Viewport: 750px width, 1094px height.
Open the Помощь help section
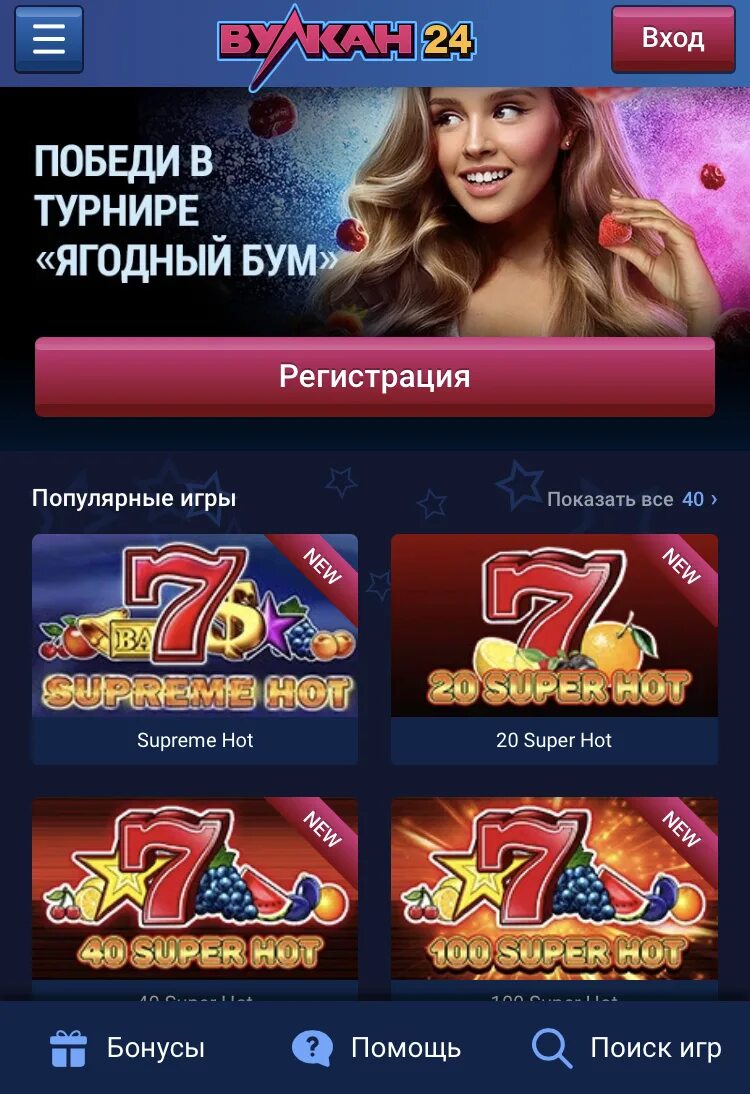tap(377, 1048)
